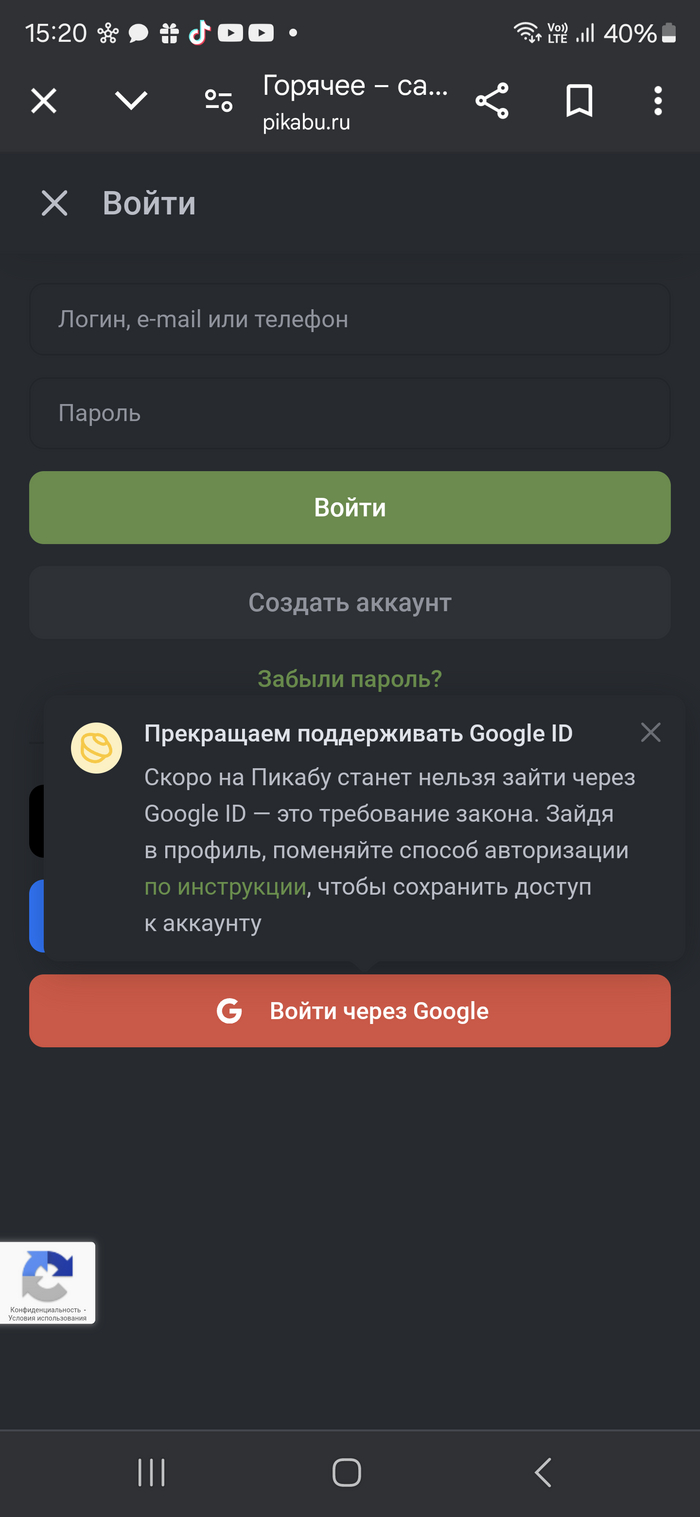Bookmark this page
The height and width of the screenshot is (1517, 700).
coord(579,101)
